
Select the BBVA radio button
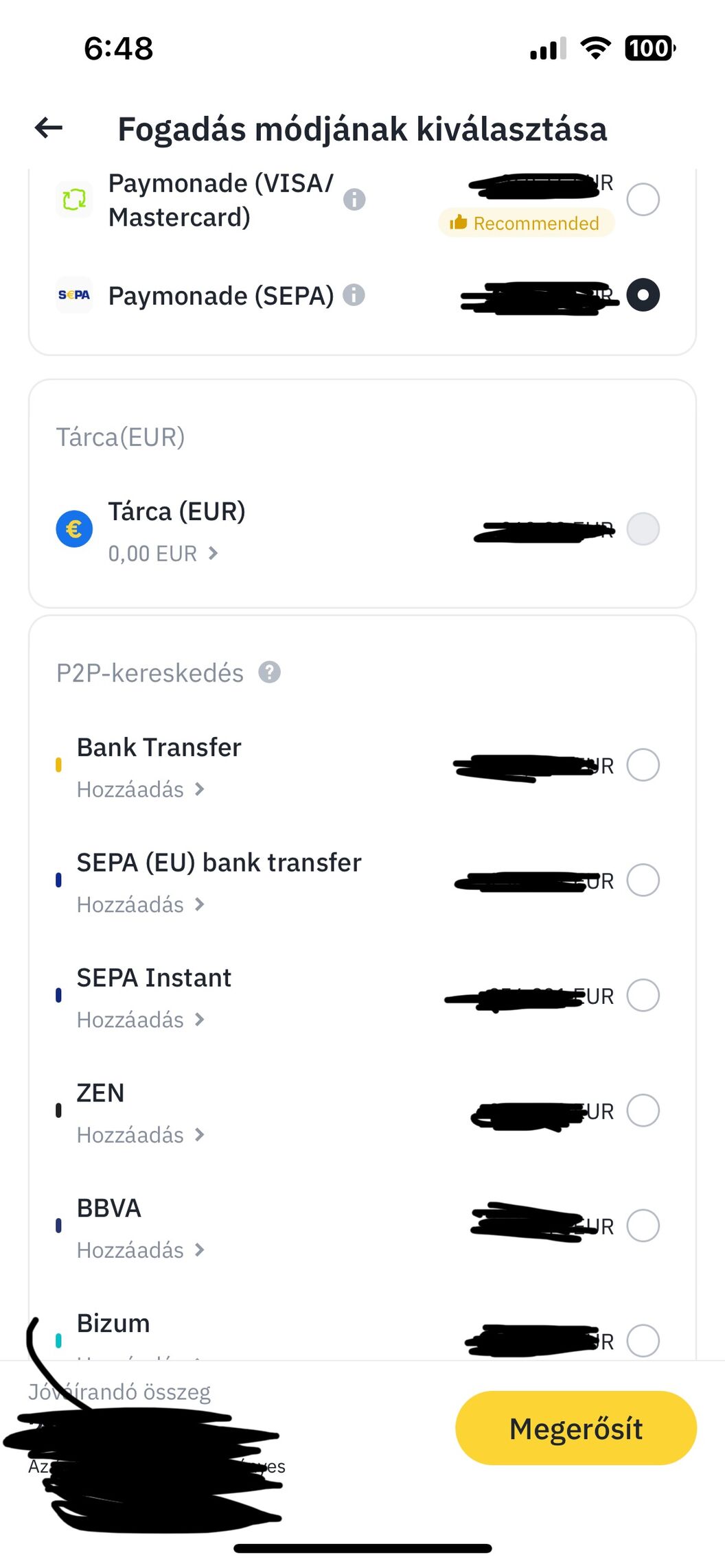tap(643, 1226)
